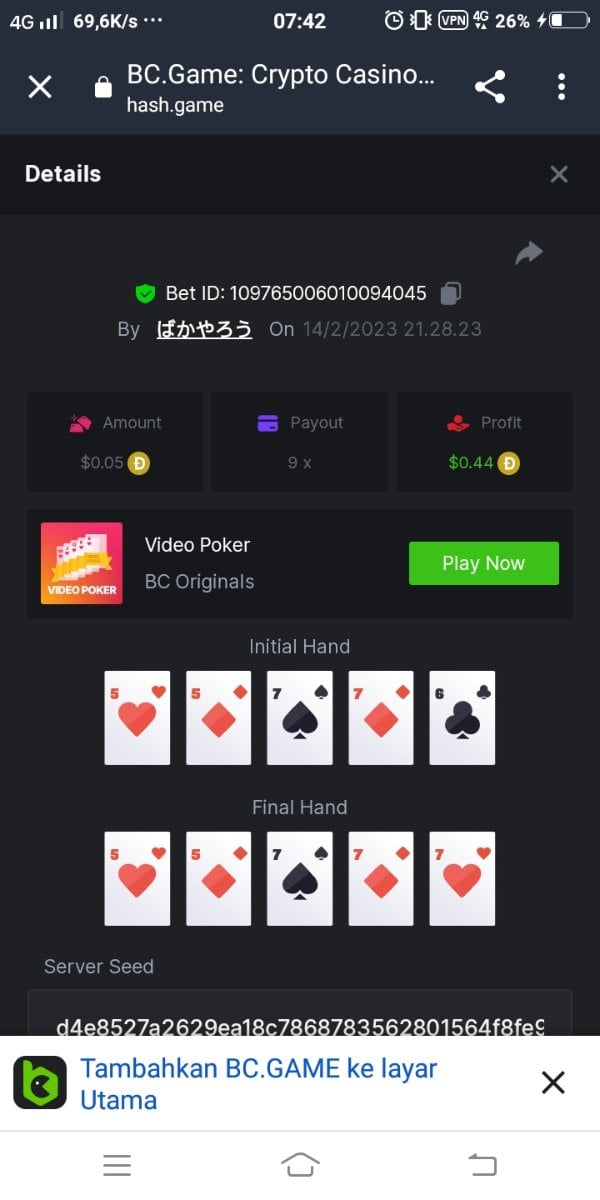Viewport: 600px width, 1200px height.
Task: Open the browser overflow menu
Action: click(561, 87)
